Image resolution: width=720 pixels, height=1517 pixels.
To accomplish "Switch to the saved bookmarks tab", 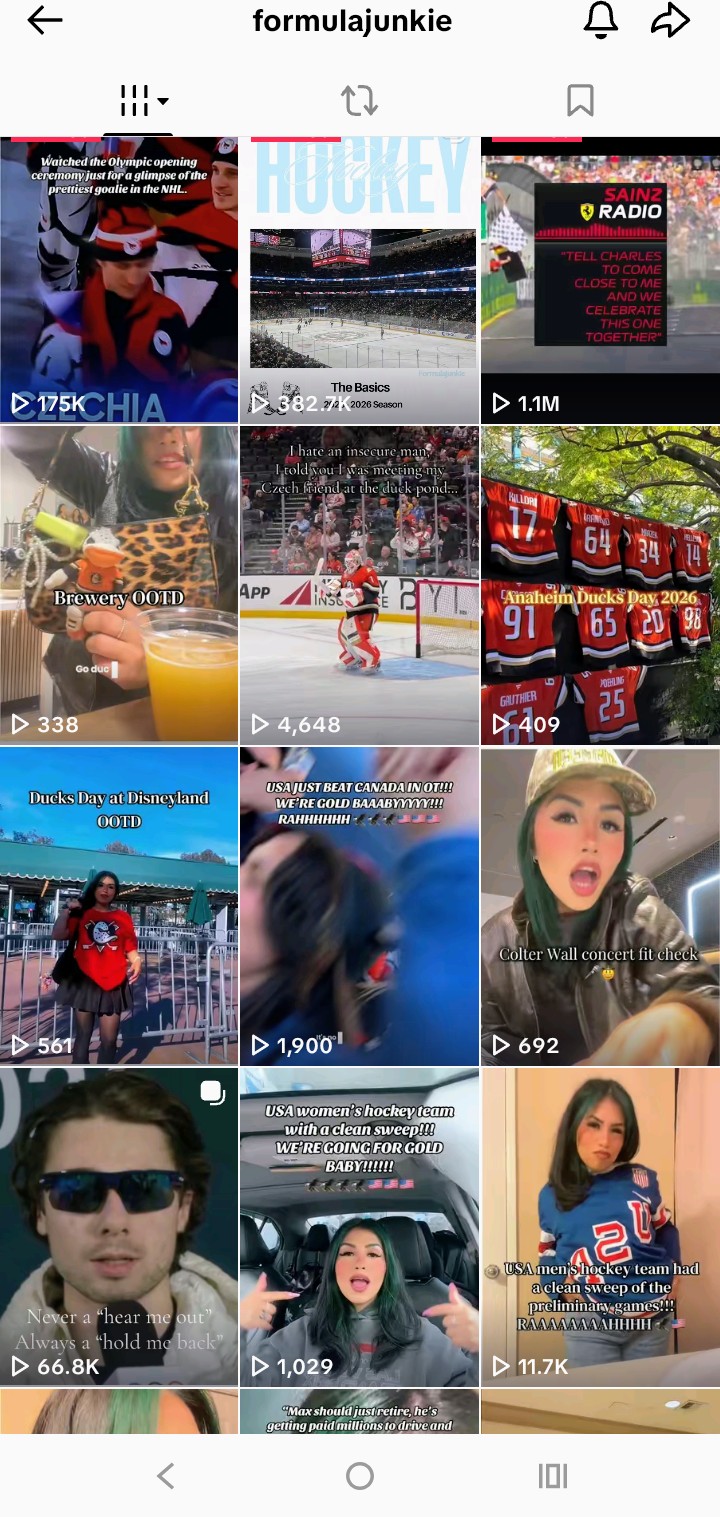I will tap(580, 100).
